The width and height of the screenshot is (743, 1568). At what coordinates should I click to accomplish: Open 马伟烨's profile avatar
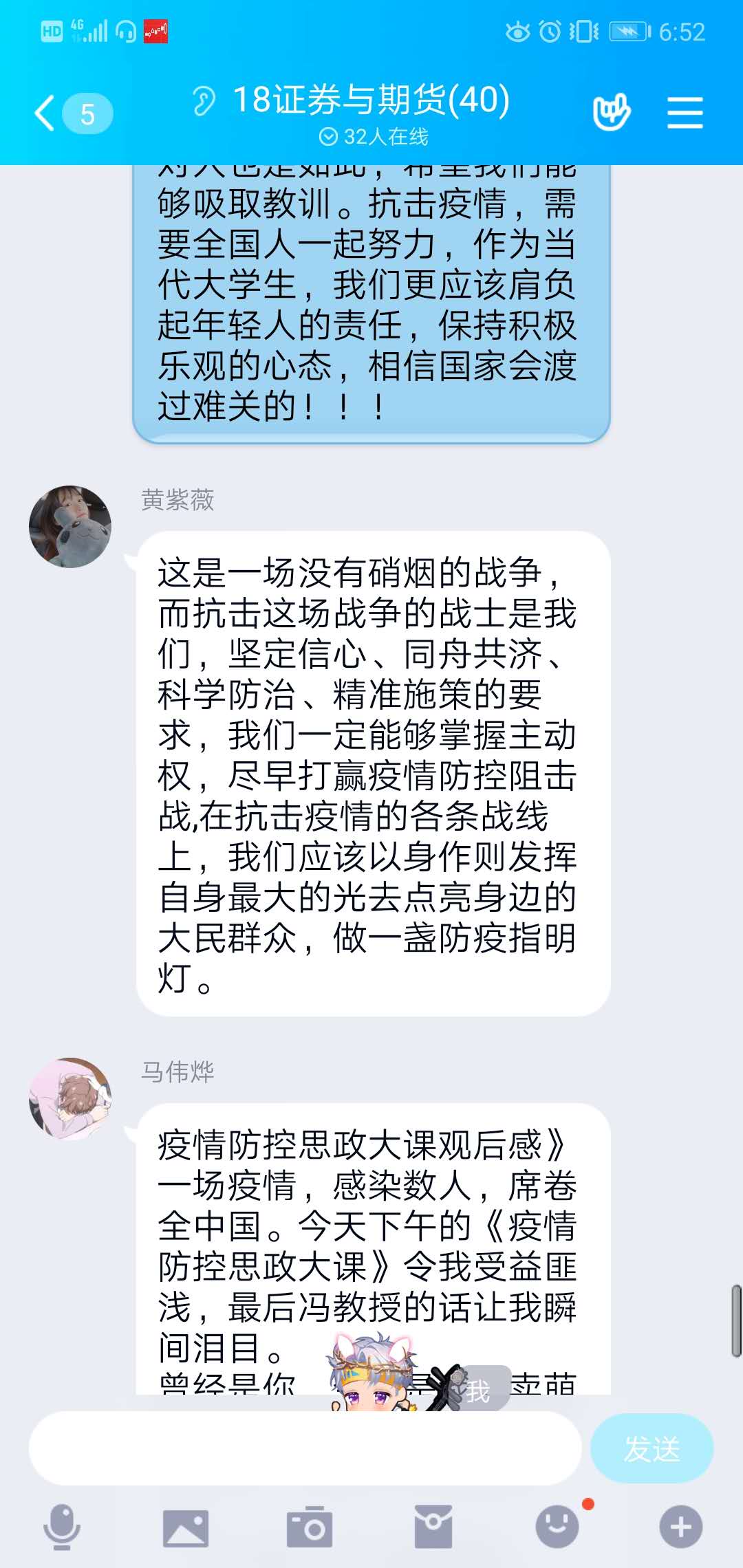click(70, 1098)
